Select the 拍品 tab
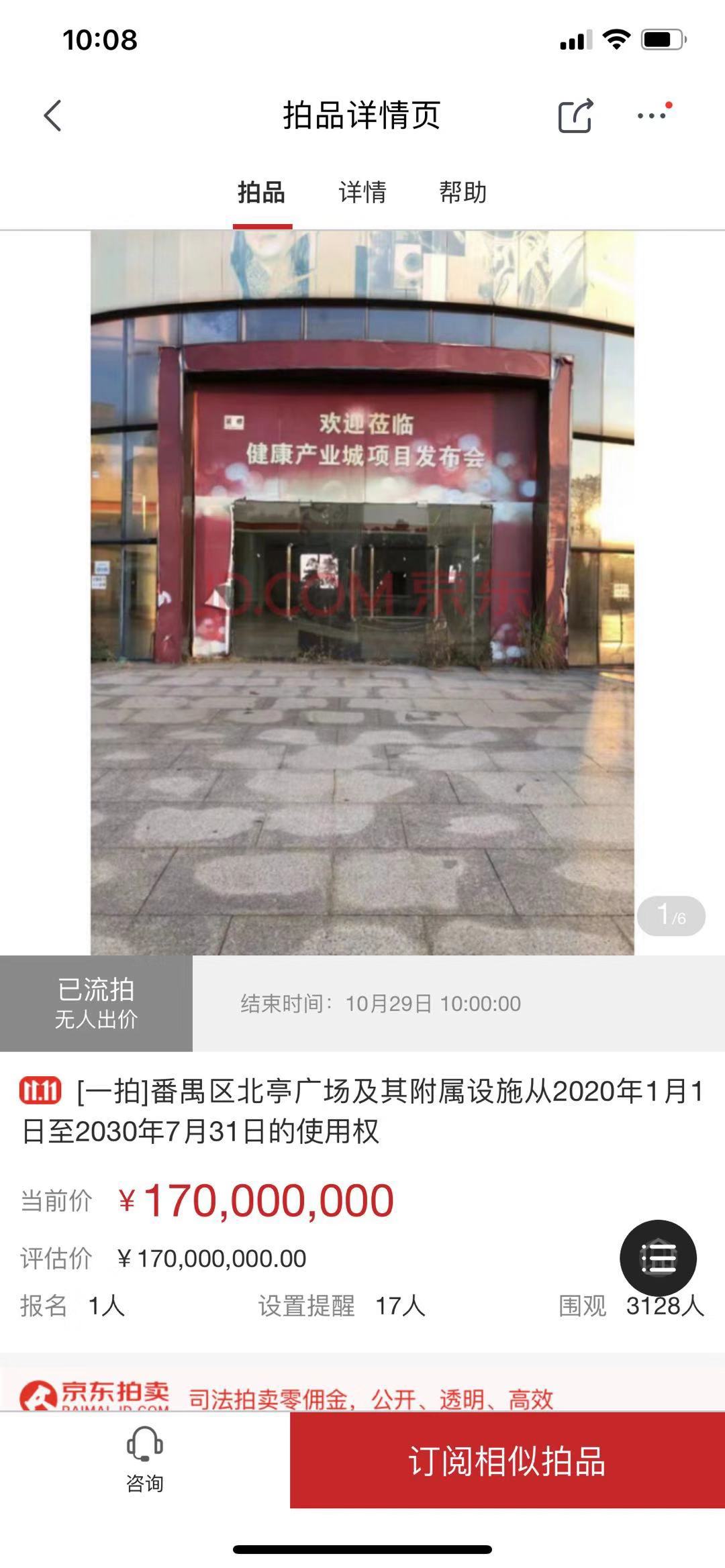 [x=262, y=193]
